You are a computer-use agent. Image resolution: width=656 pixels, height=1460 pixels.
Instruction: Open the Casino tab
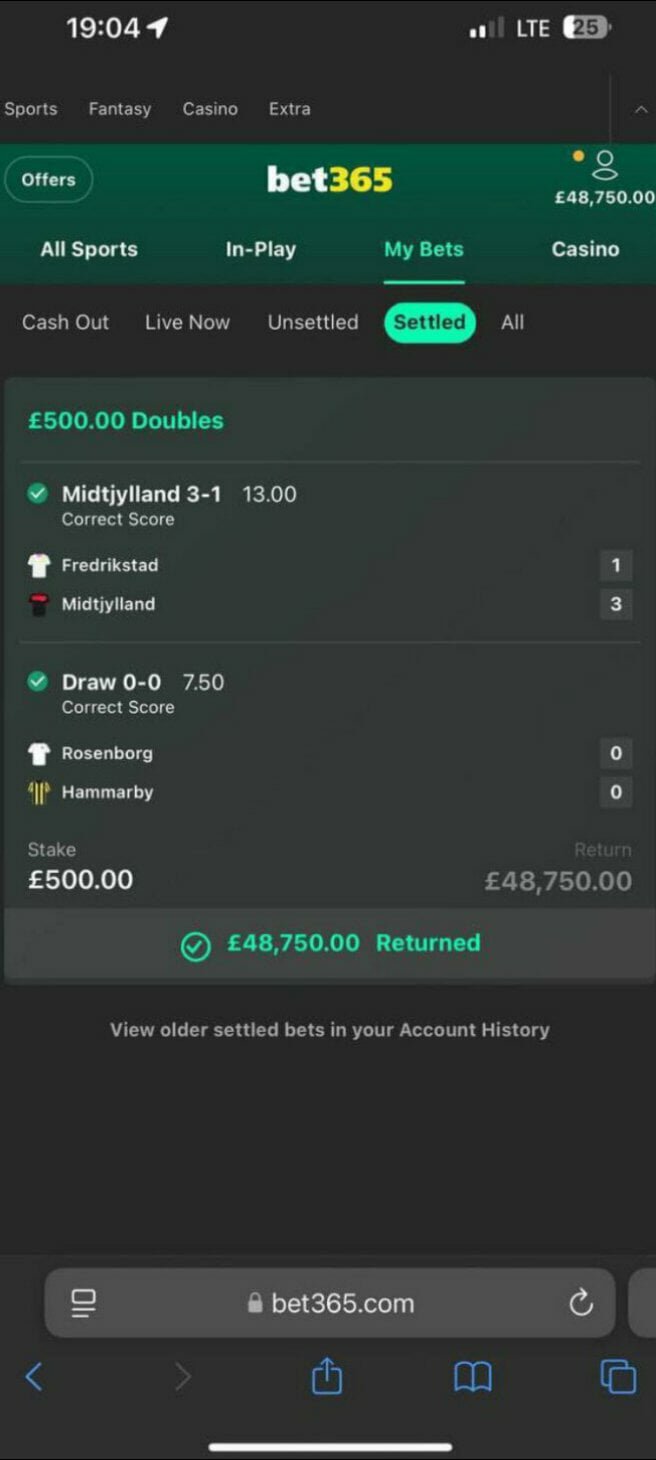click(585, 249)
